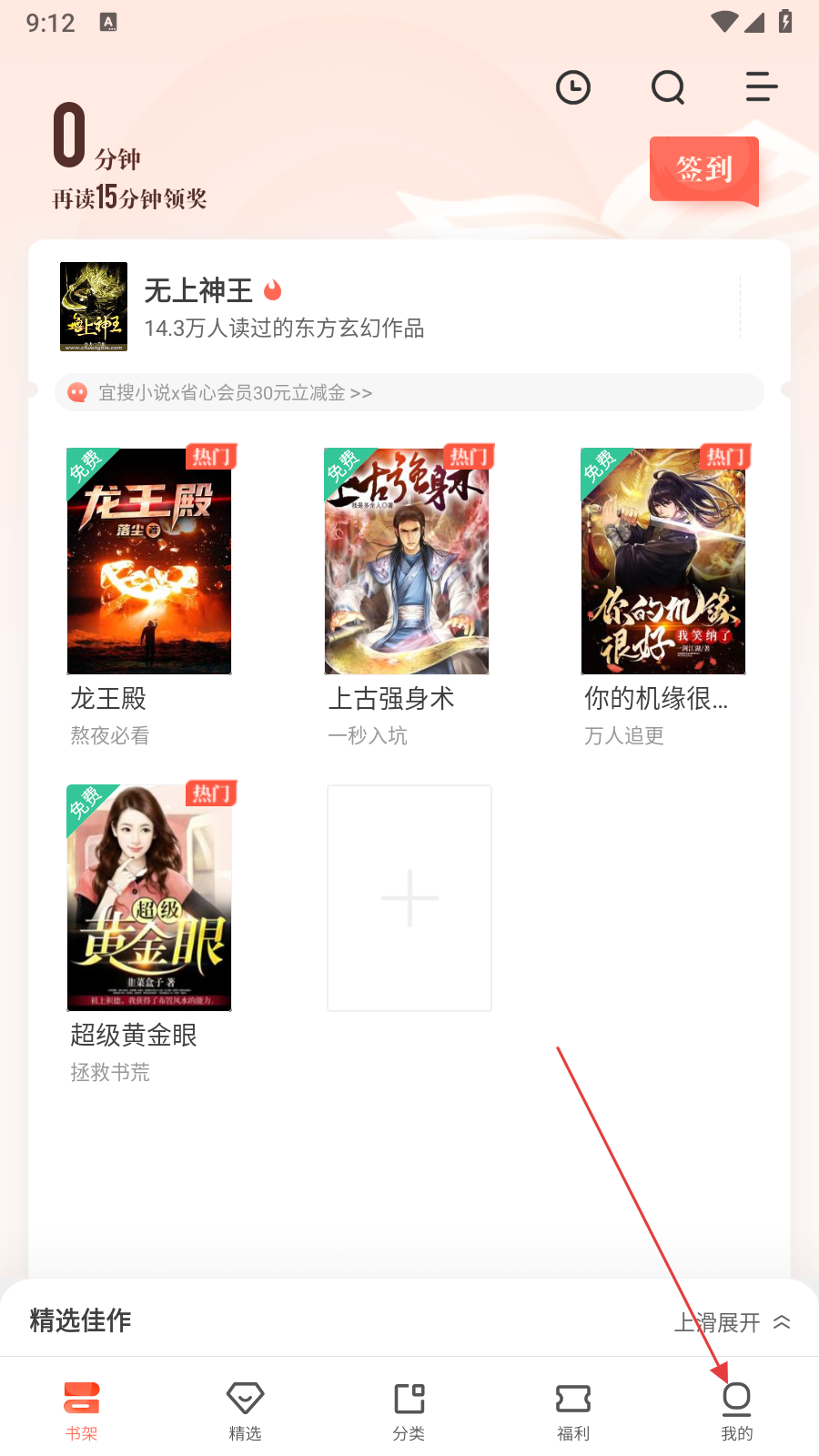Image resolution: width=819 pixels, height=1456 pixels.
Task: Expand the 精选佳作 panel via 上滑展开
Action: 732,1322
